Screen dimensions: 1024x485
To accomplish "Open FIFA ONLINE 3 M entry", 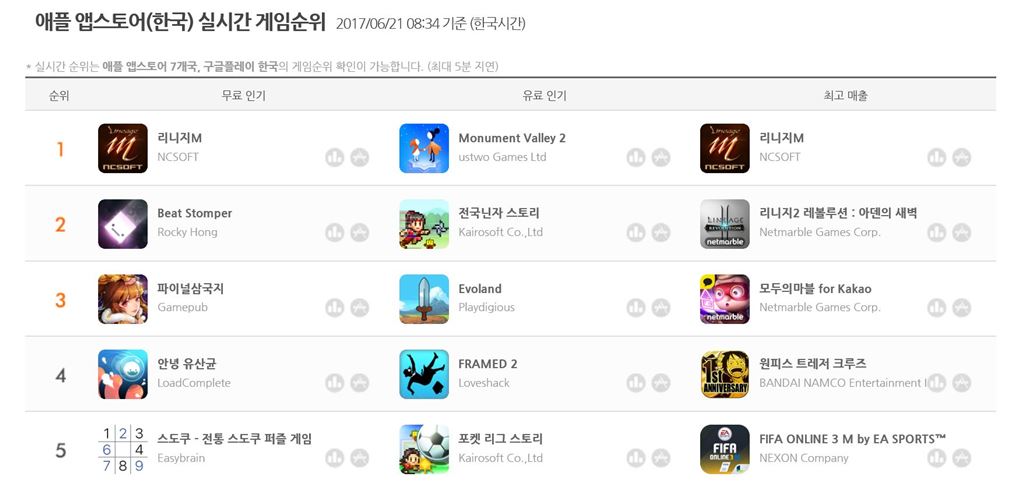I will pyautogui.click(x=852, y=439).
